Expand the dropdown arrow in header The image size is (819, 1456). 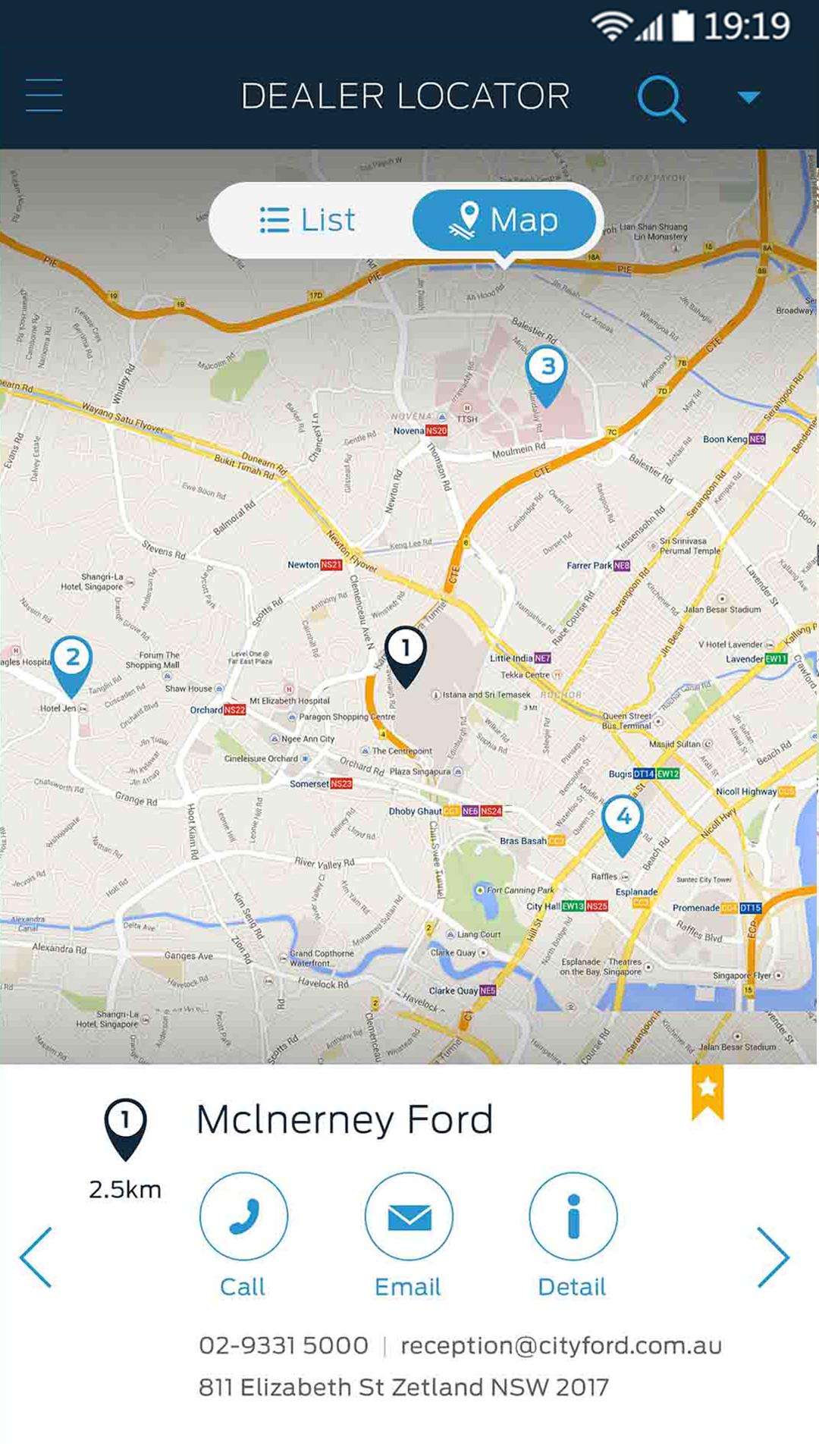click(x=748, y=97)
